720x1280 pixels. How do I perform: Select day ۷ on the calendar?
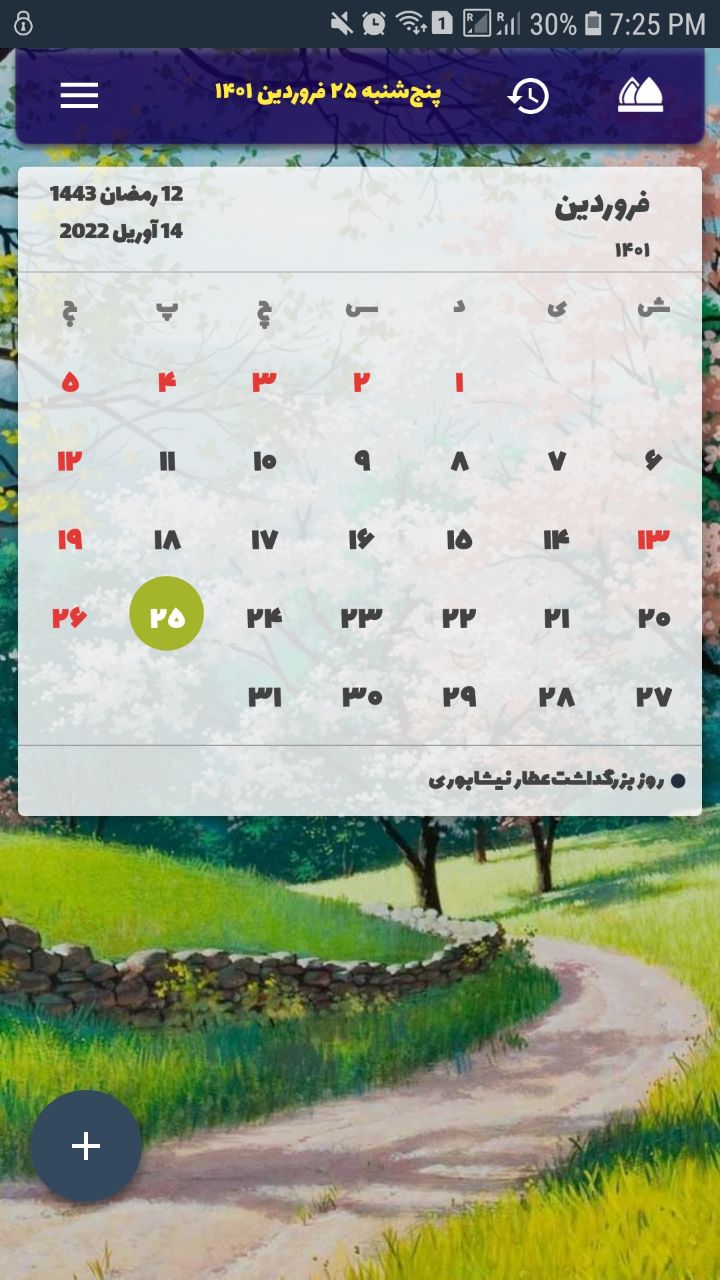pyautogui.click(x=557, y=461)
